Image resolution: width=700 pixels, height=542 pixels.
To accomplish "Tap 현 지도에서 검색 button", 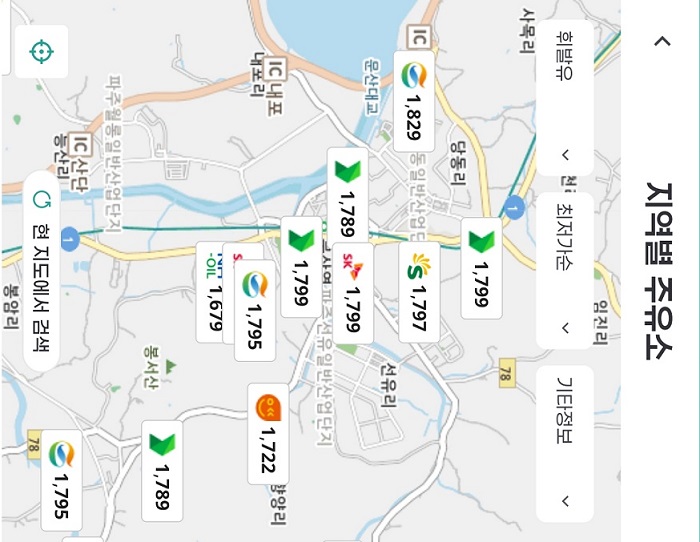I will (x=42, y=271).
